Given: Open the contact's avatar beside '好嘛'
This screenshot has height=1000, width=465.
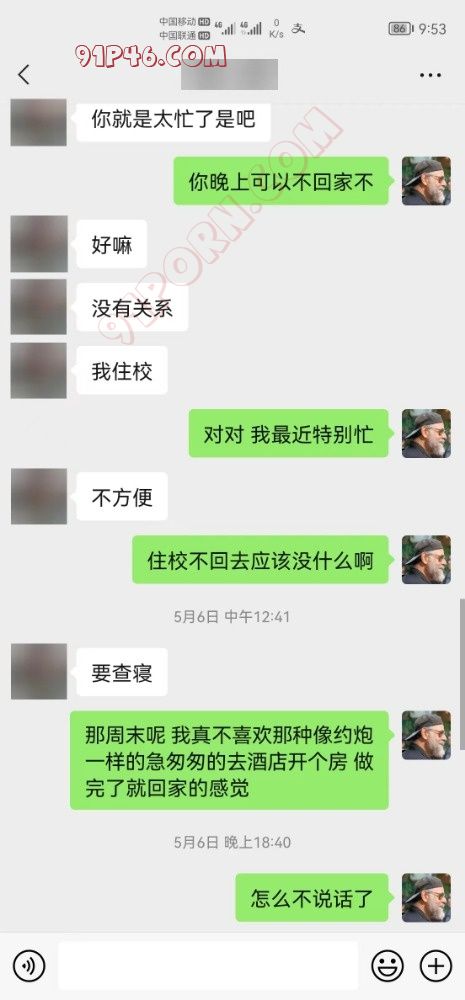Looking at the screenshot, I should [39, 244].
